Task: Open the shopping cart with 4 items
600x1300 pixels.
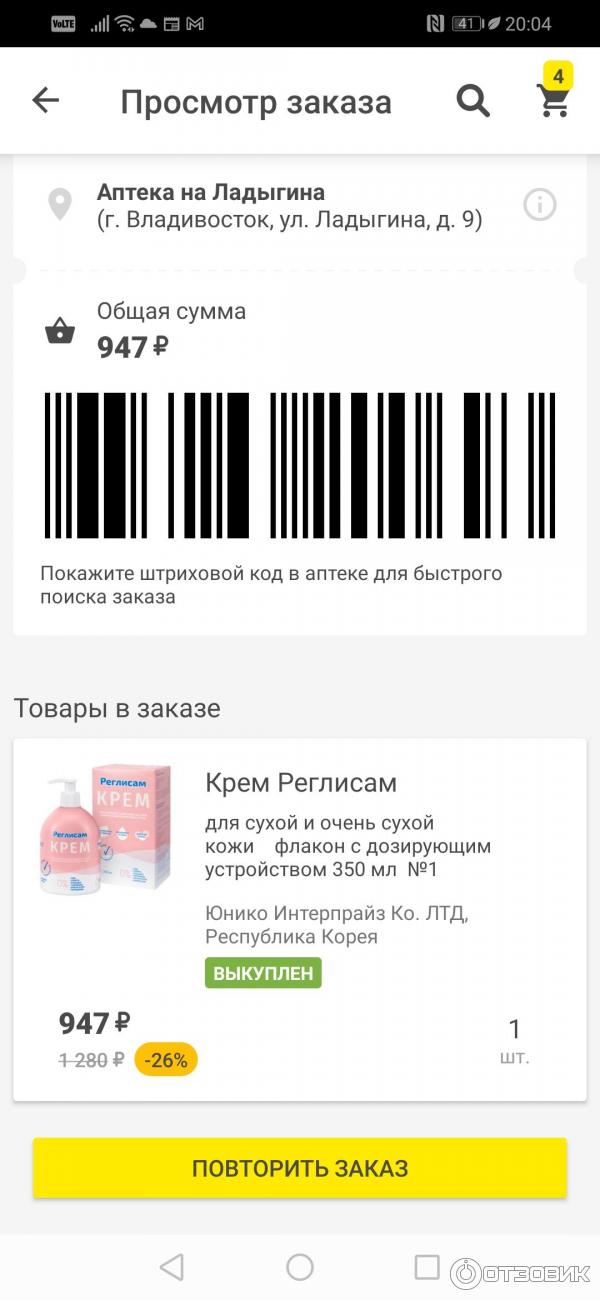Action: click(554, 92)
